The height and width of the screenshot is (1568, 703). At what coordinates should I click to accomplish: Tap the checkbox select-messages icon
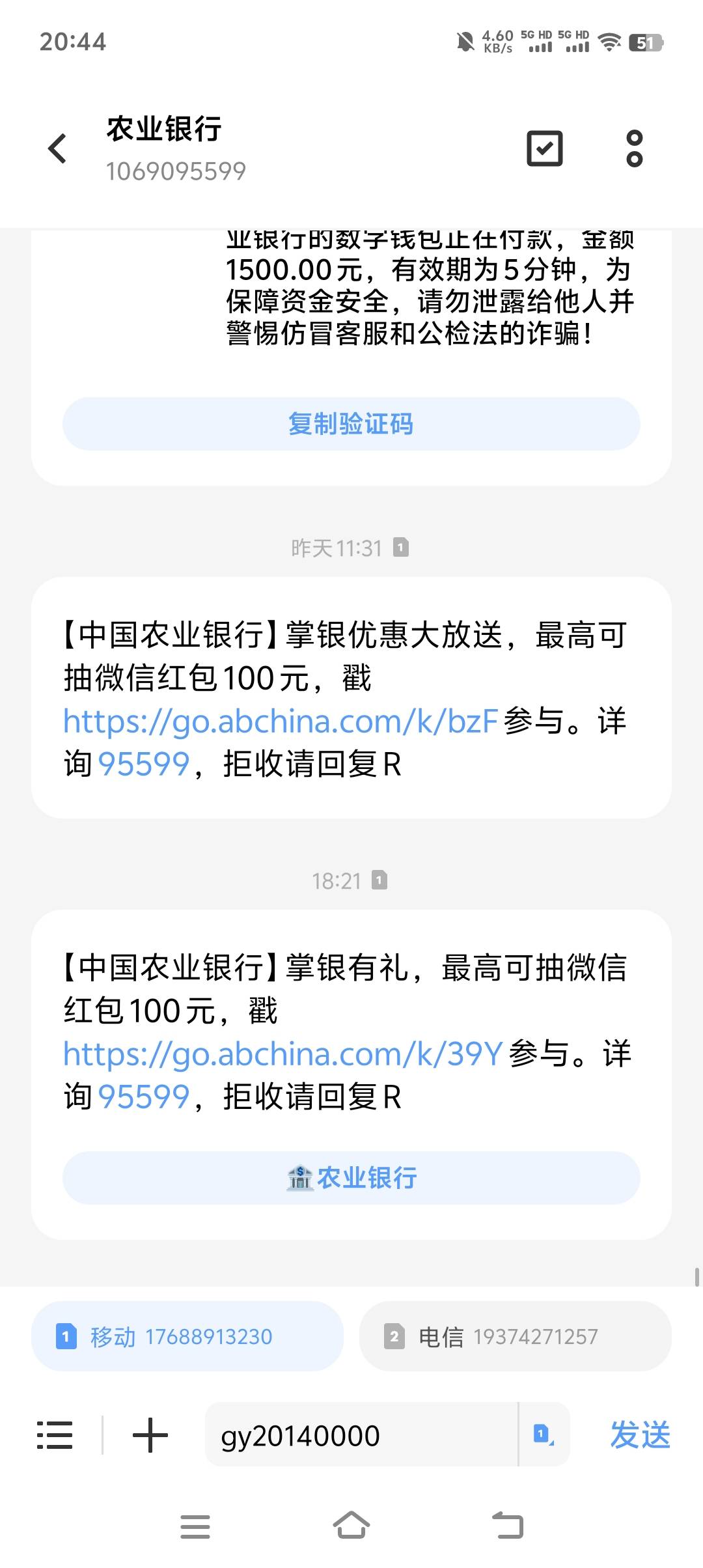[x=544, y=148]
